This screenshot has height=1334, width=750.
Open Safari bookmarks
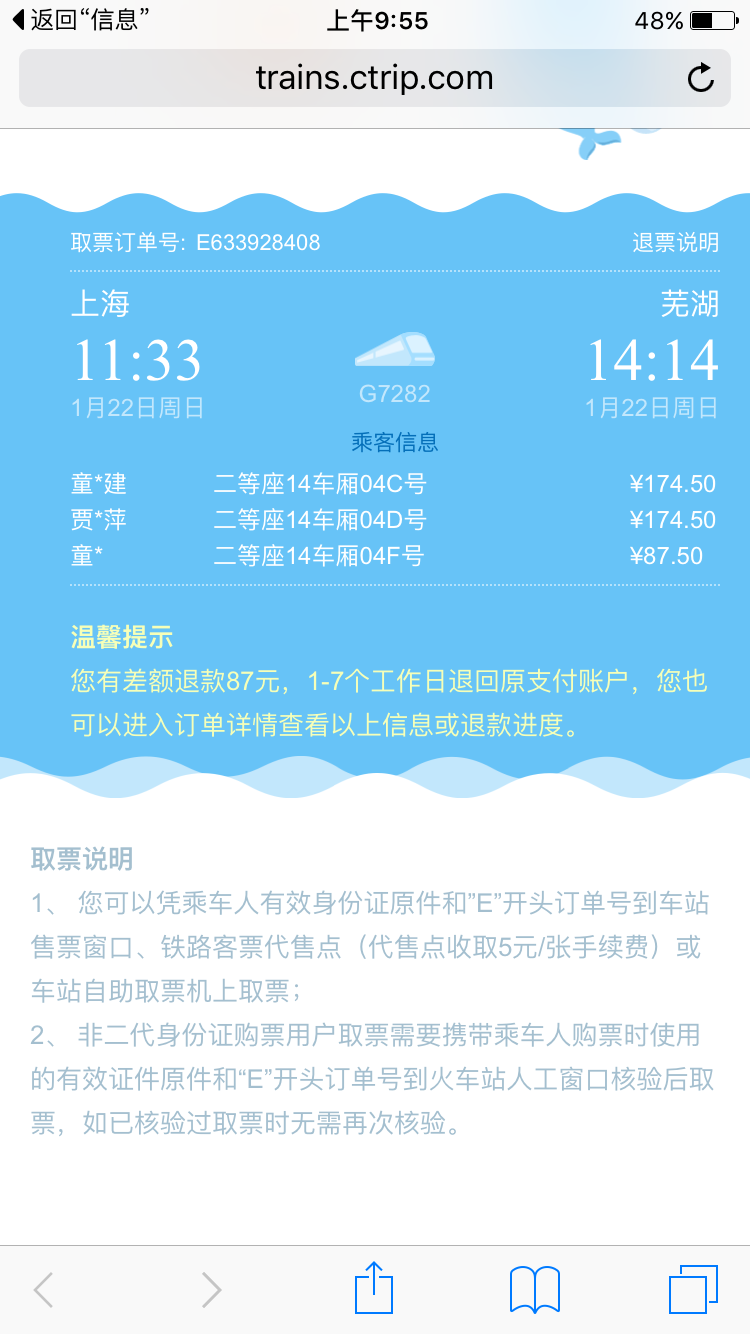pyautogui.click(x=535, y=1290)
